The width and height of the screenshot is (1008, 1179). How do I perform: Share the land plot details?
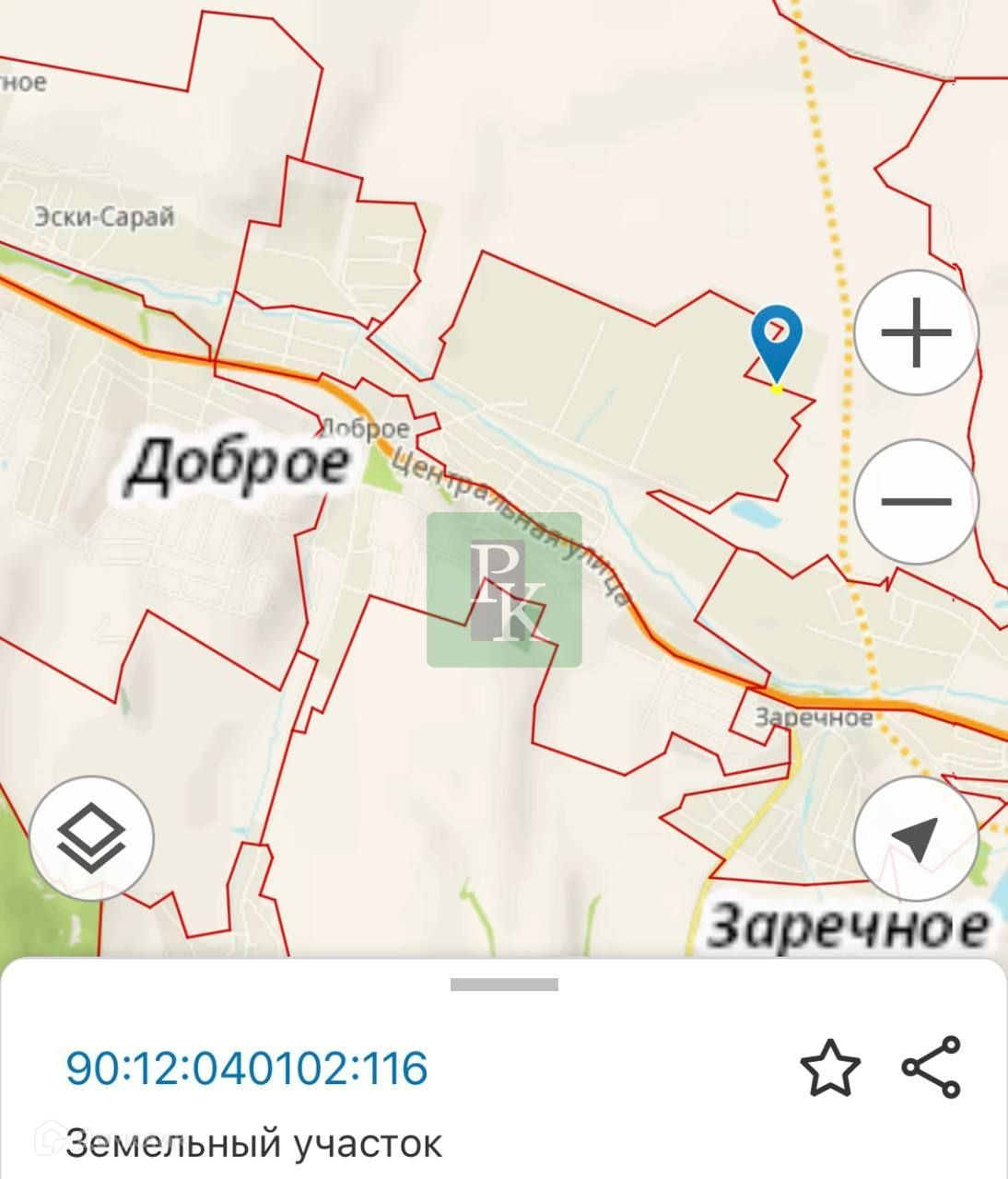pyautogui.click(x=931, y=1068)
